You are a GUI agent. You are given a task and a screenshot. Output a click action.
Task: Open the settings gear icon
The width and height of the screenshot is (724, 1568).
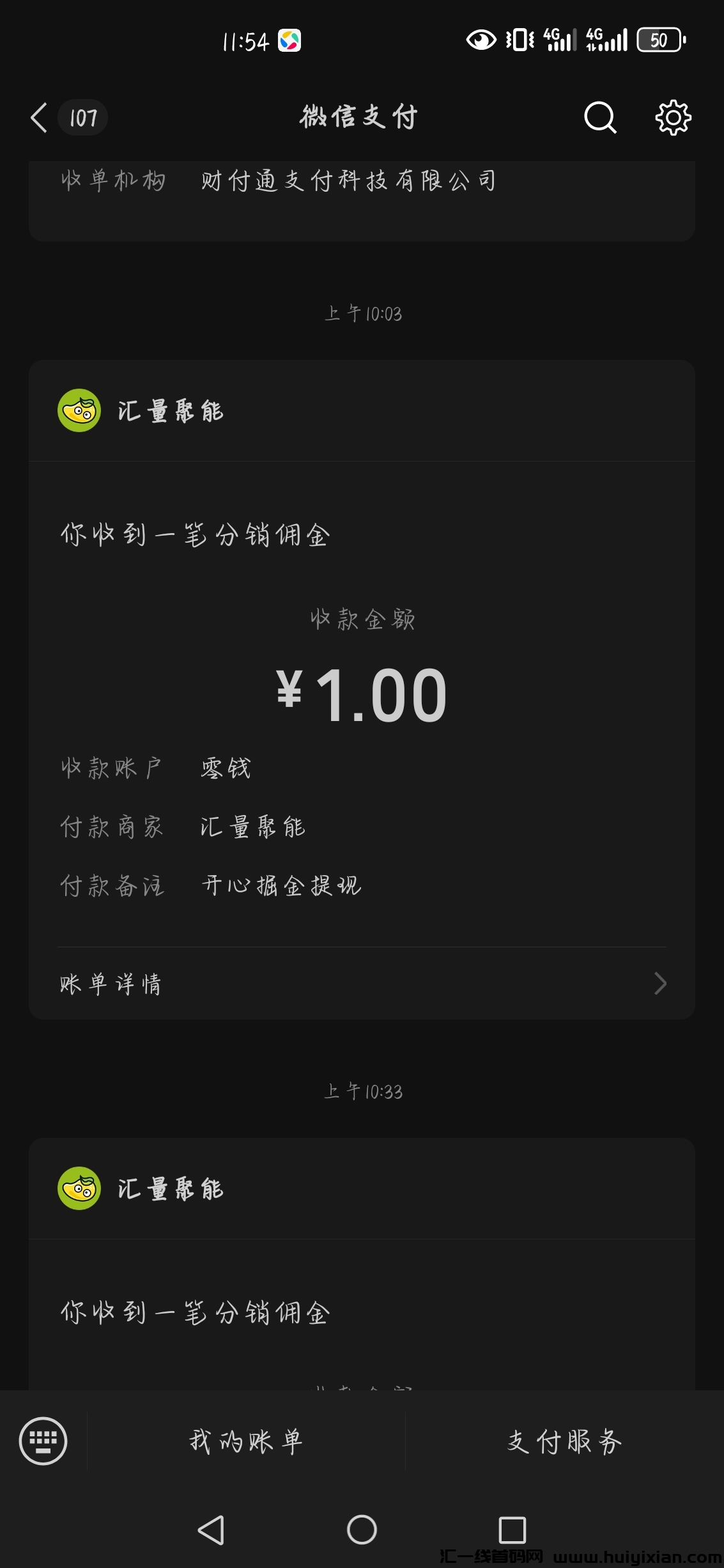tap(673, 118)
